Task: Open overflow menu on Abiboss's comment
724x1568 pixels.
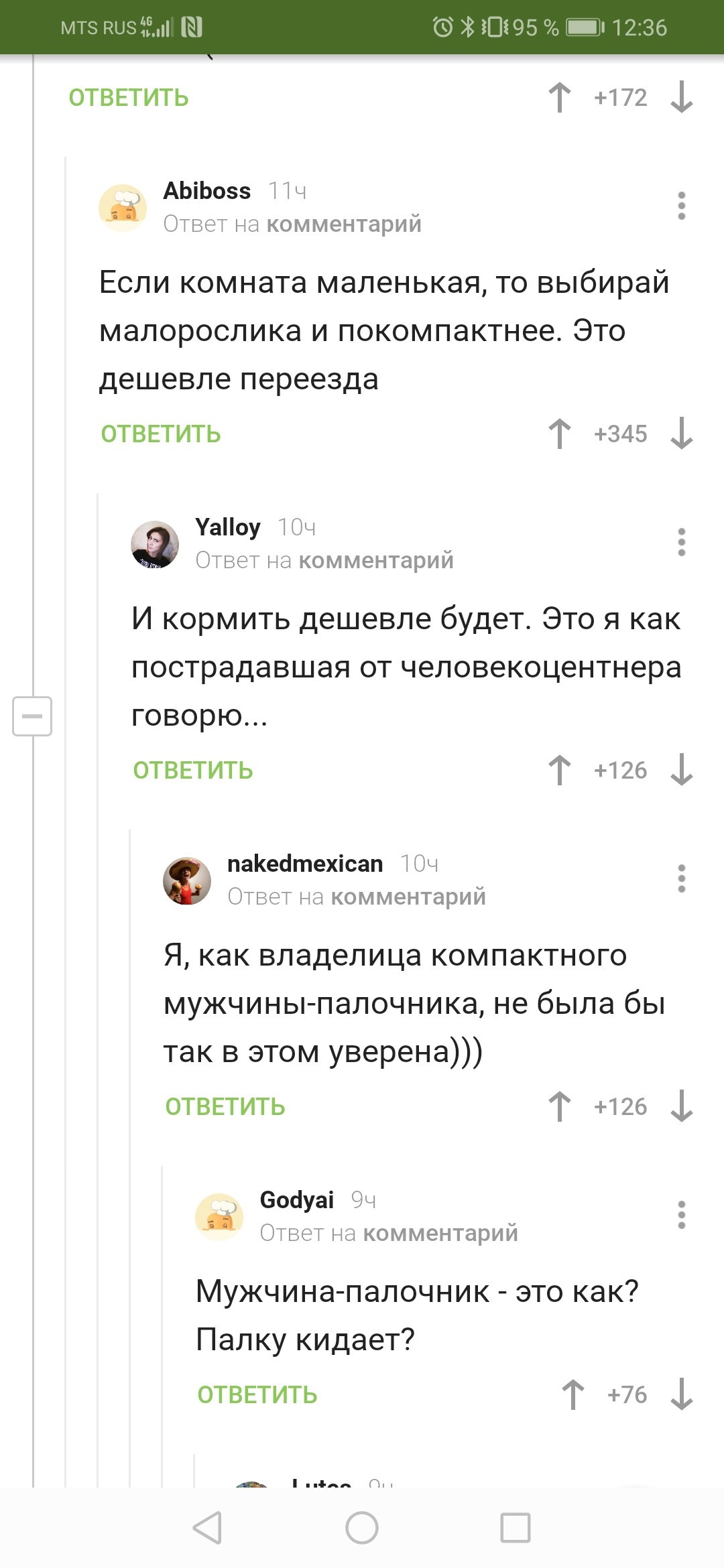Action: coord(682,206)
